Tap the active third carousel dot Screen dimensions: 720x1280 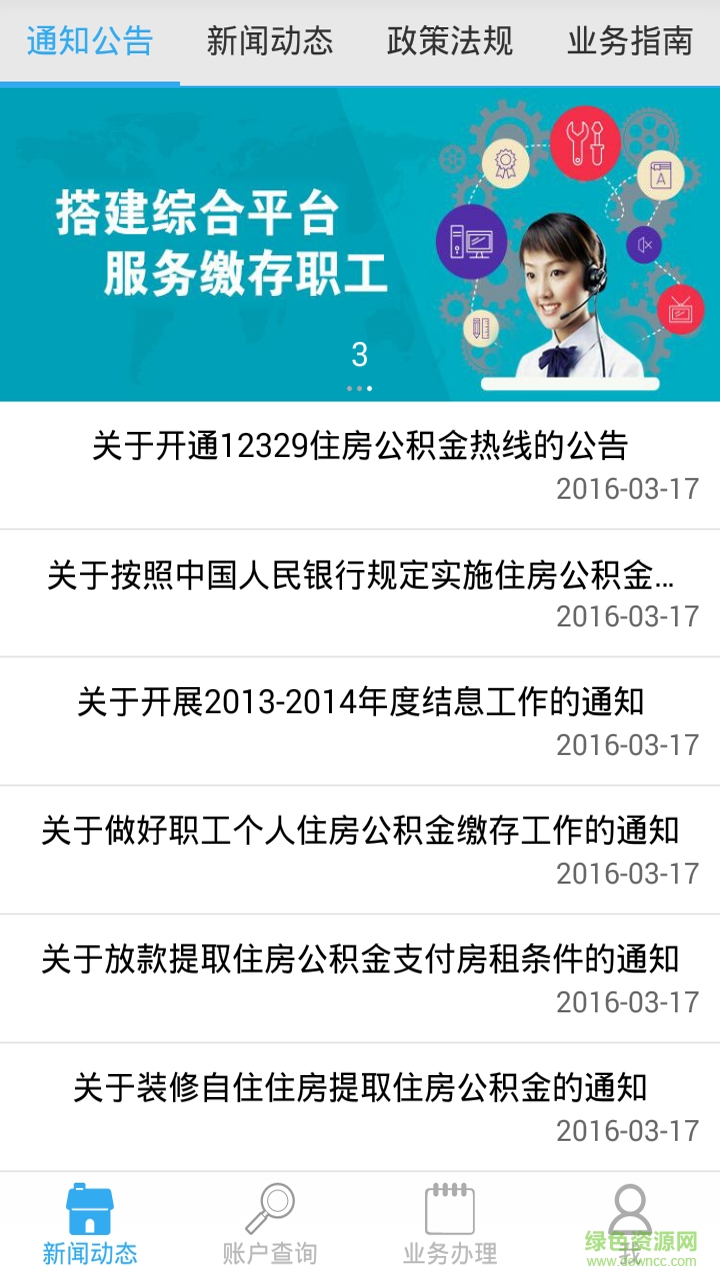tap(370, 388)
